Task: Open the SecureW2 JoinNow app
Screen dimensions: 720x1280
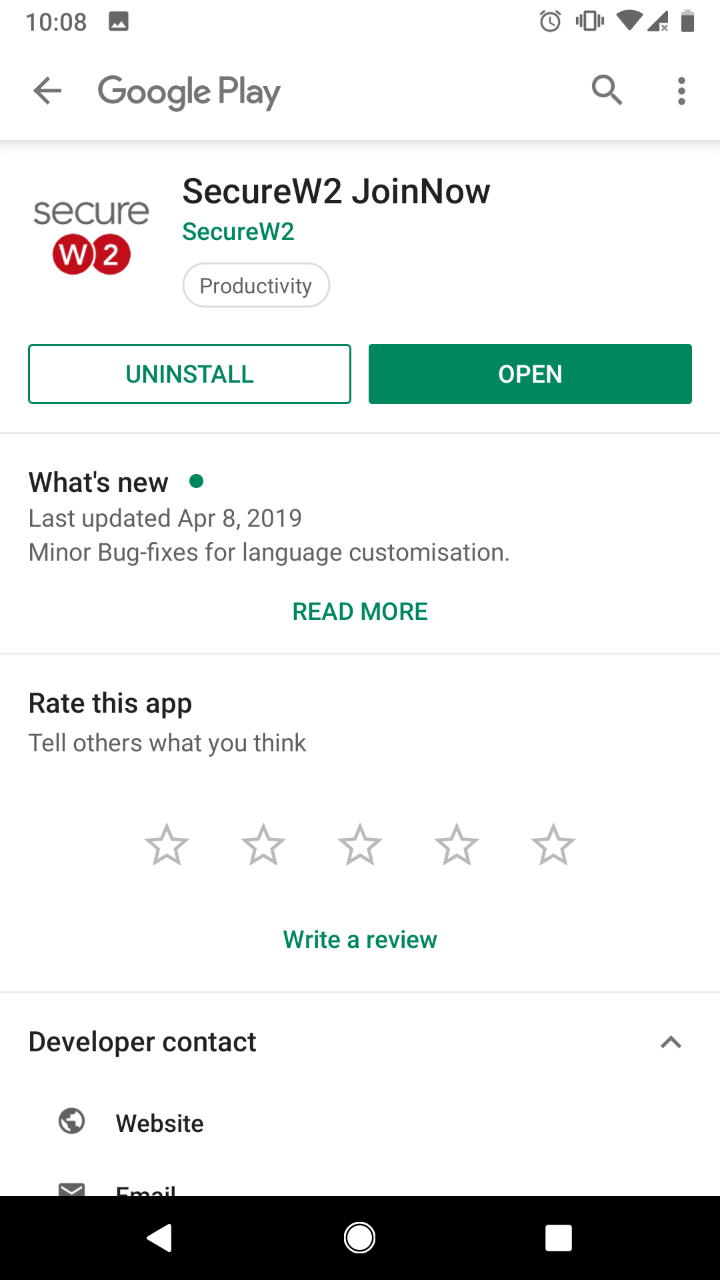Action: pyautogui.click(x=530, y=374)
